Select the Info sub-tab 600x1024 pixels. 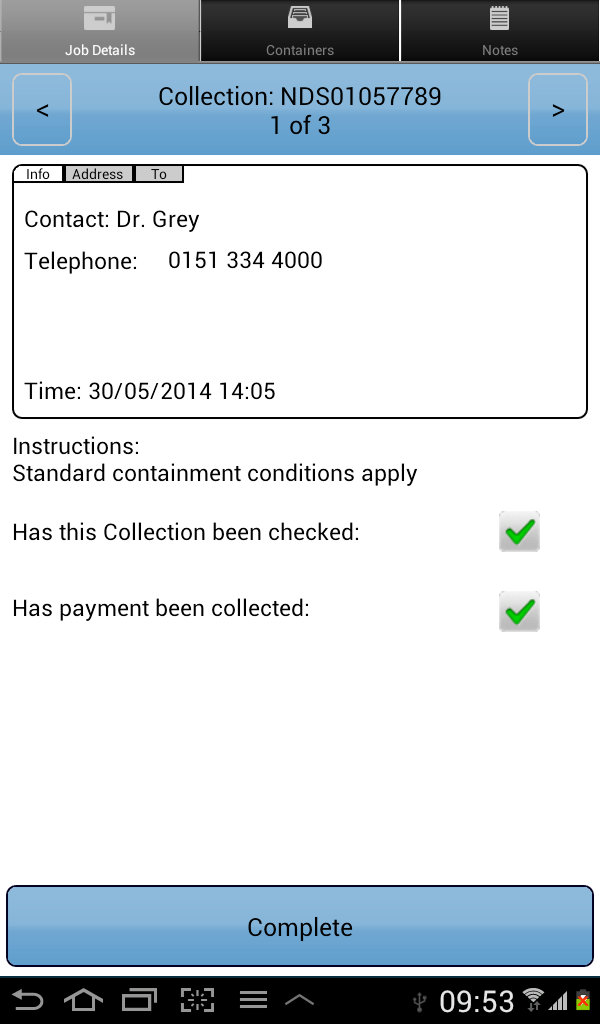[38, 174]
